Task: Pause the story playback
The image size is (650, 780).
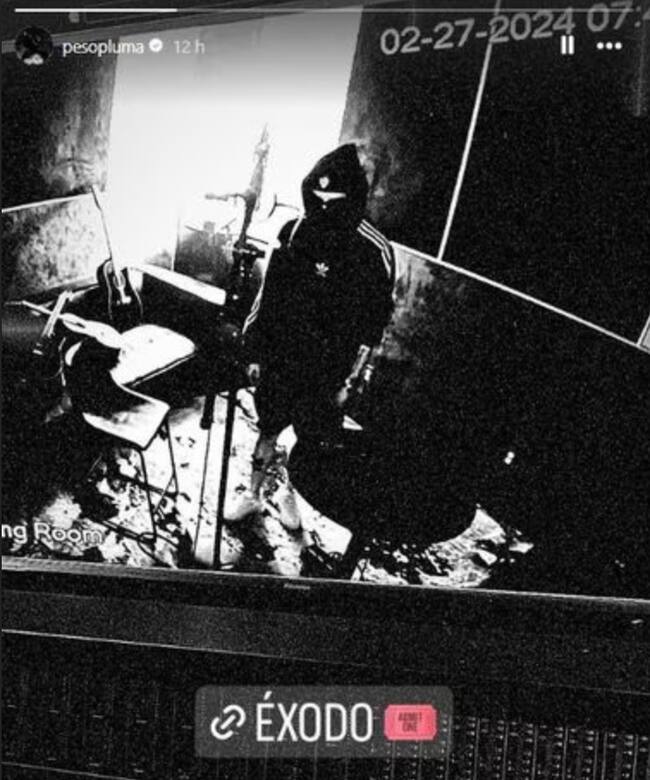Action: (x=567, y=45)
